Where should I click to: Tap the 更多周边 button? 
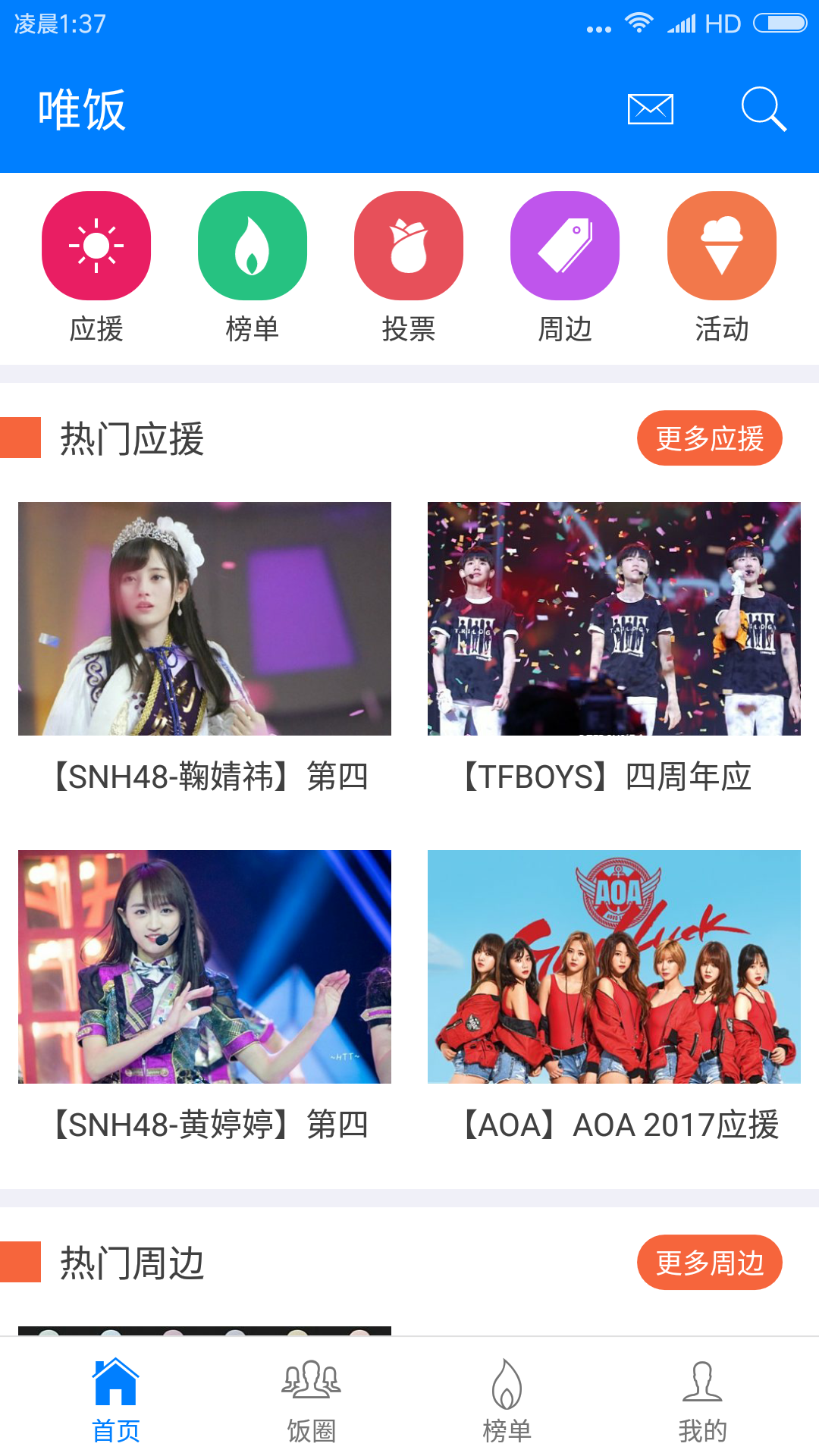[x=710, y=1263]
